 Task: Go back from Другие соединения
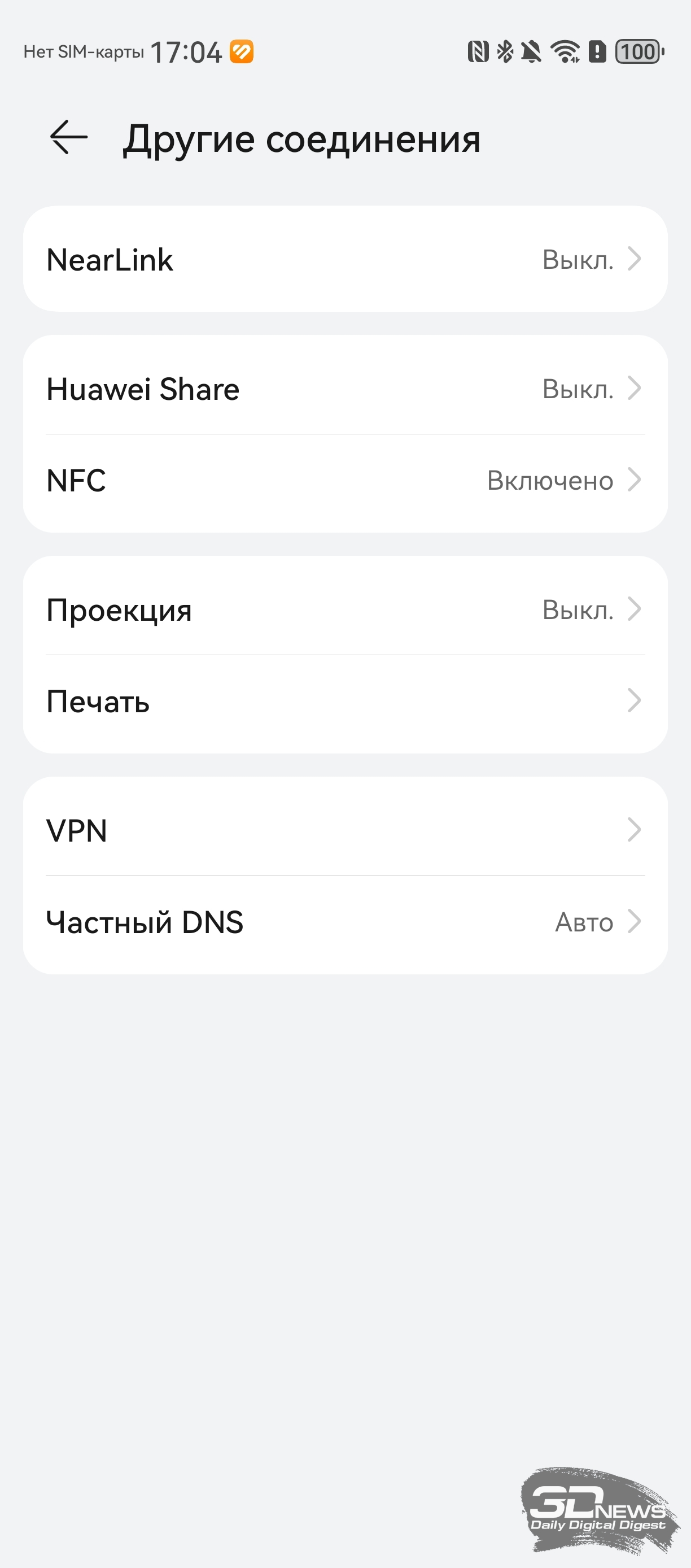(x=69, y=138)
